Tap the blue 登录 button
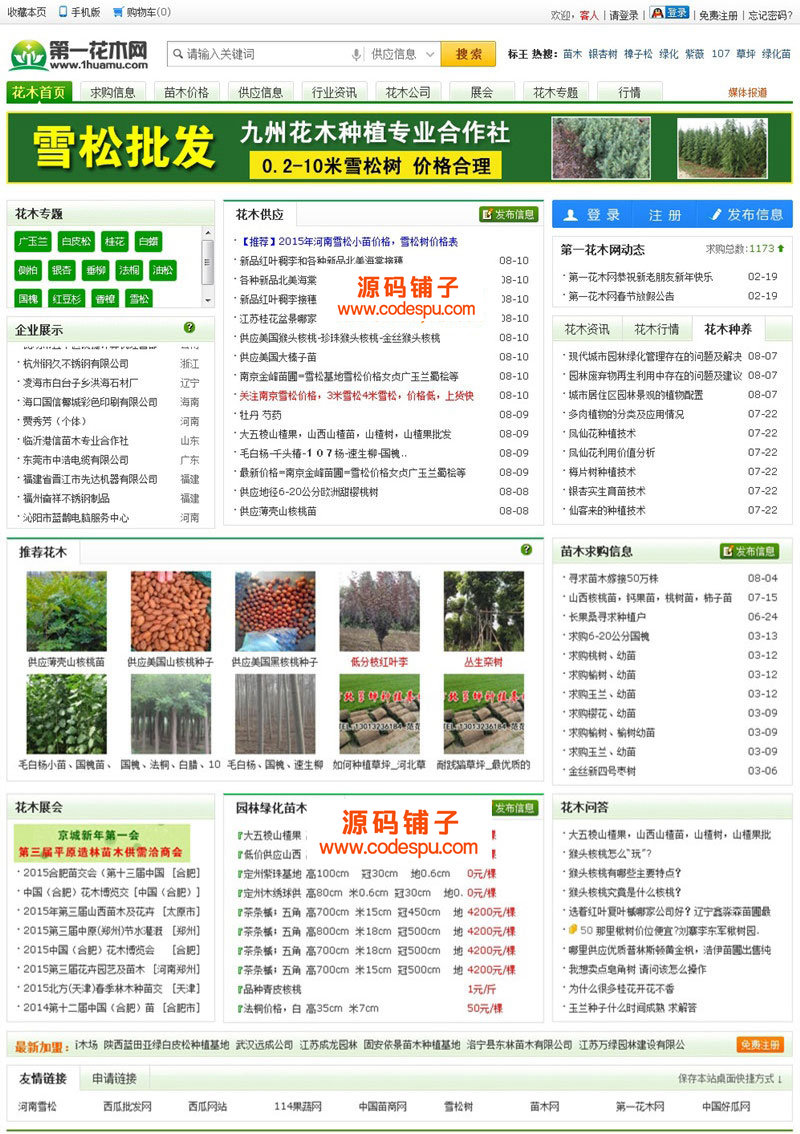 pyautogui.click(x=592, y=215)
